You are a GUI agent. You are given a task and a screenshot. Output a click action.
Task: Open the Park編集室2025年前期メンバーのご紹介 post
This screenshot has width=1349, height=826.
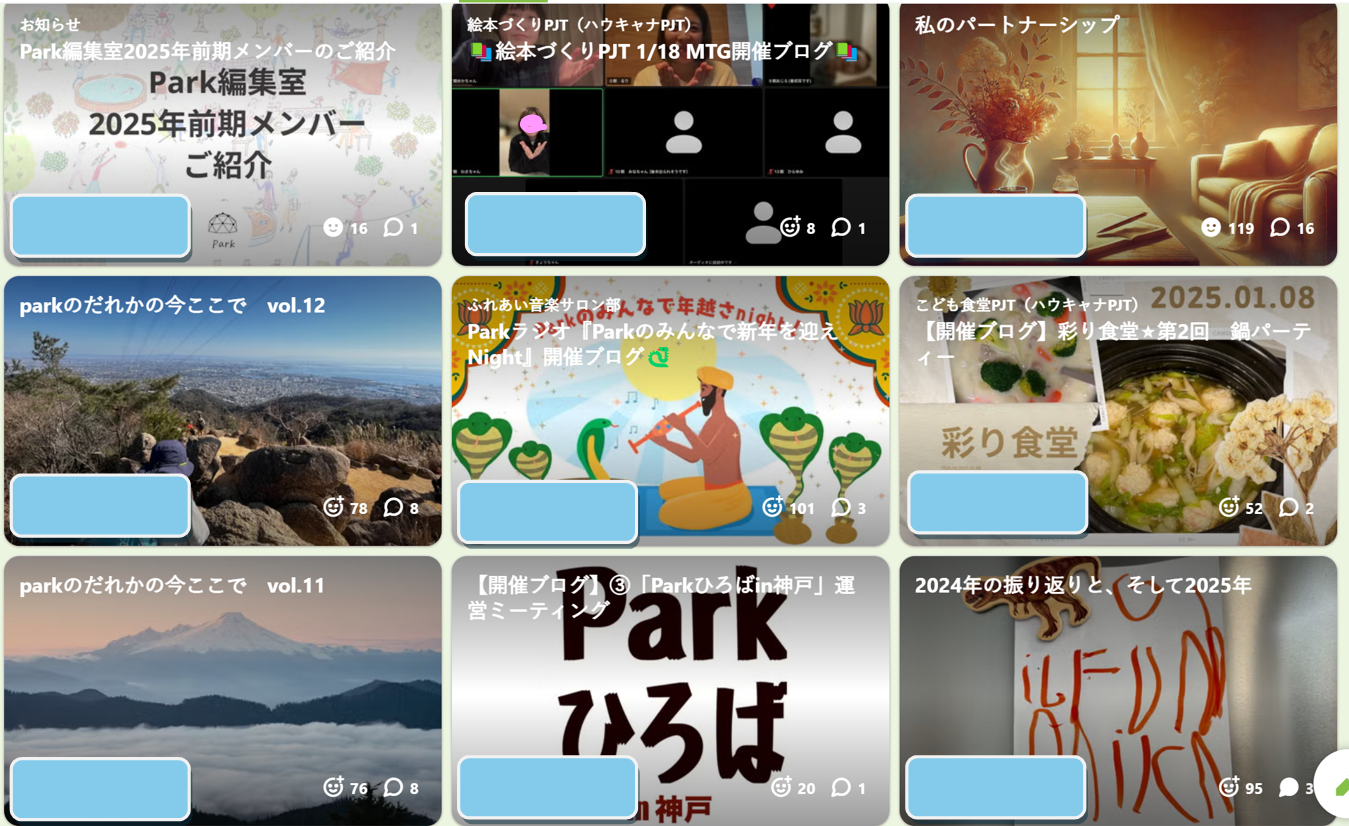click(208, 51)
